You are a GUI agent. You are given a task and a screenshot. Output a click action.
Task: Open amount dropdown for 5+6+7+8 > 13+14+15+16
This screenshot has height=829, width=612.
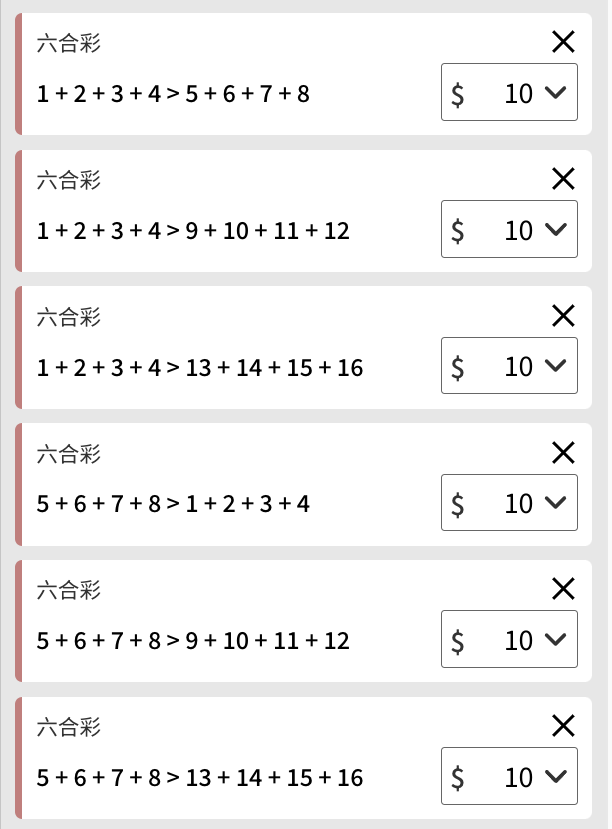509,777
